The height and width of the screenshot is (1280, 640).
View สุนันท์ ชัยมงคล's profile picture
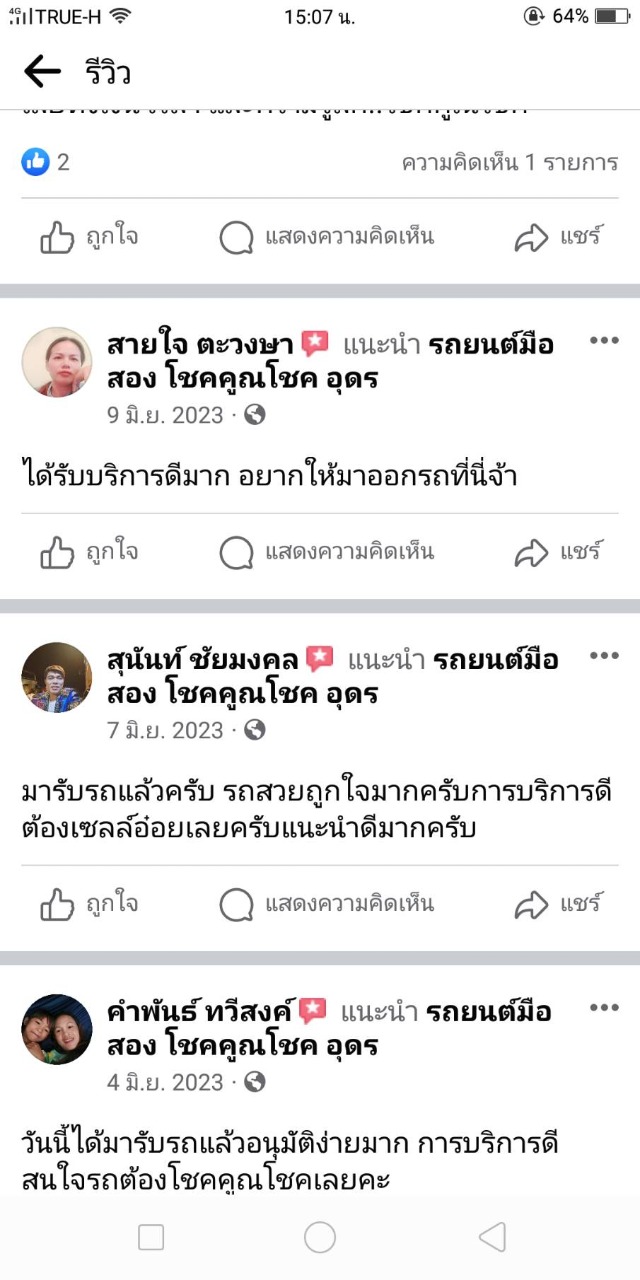[57, 677]
